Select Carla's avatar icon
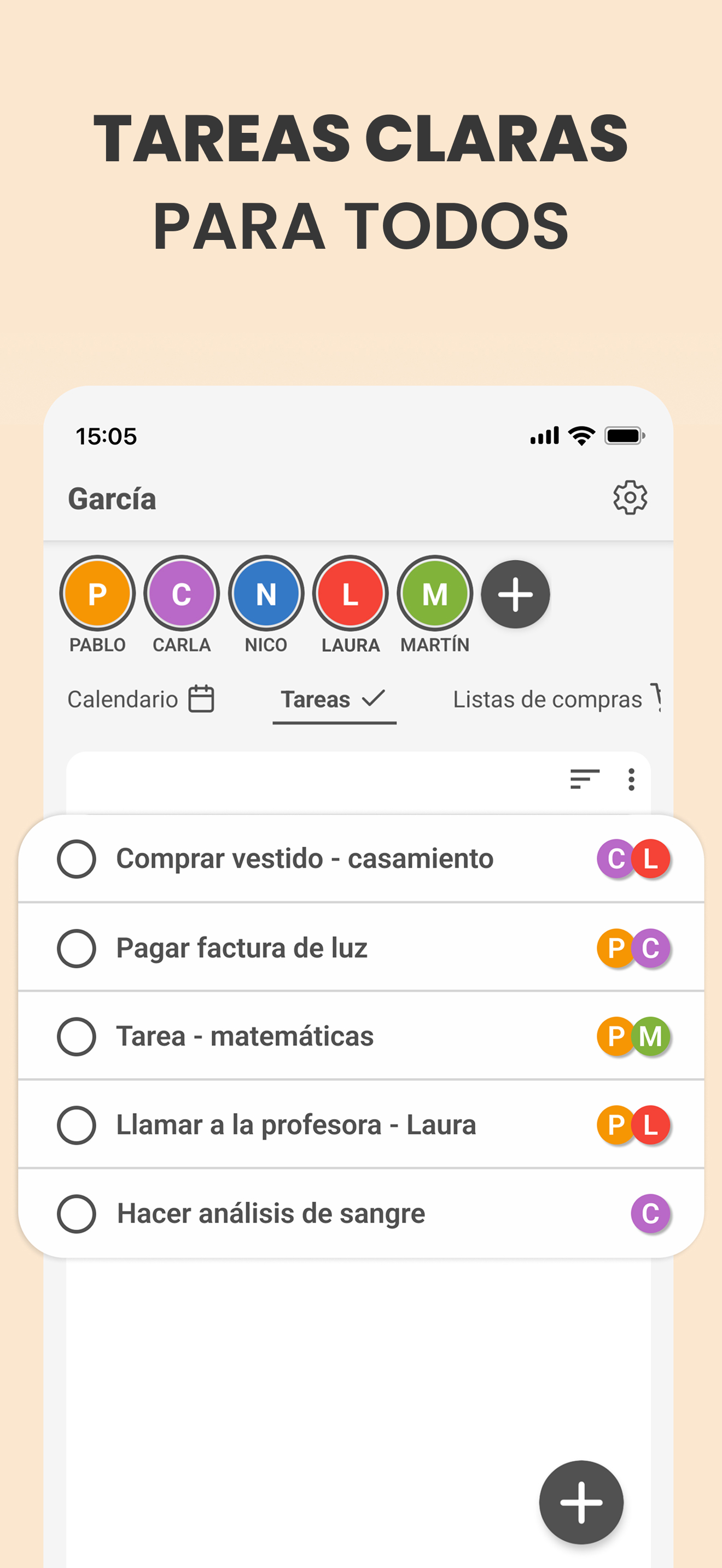This screenshot has width=722, height=1568. (x=183, y=595)
